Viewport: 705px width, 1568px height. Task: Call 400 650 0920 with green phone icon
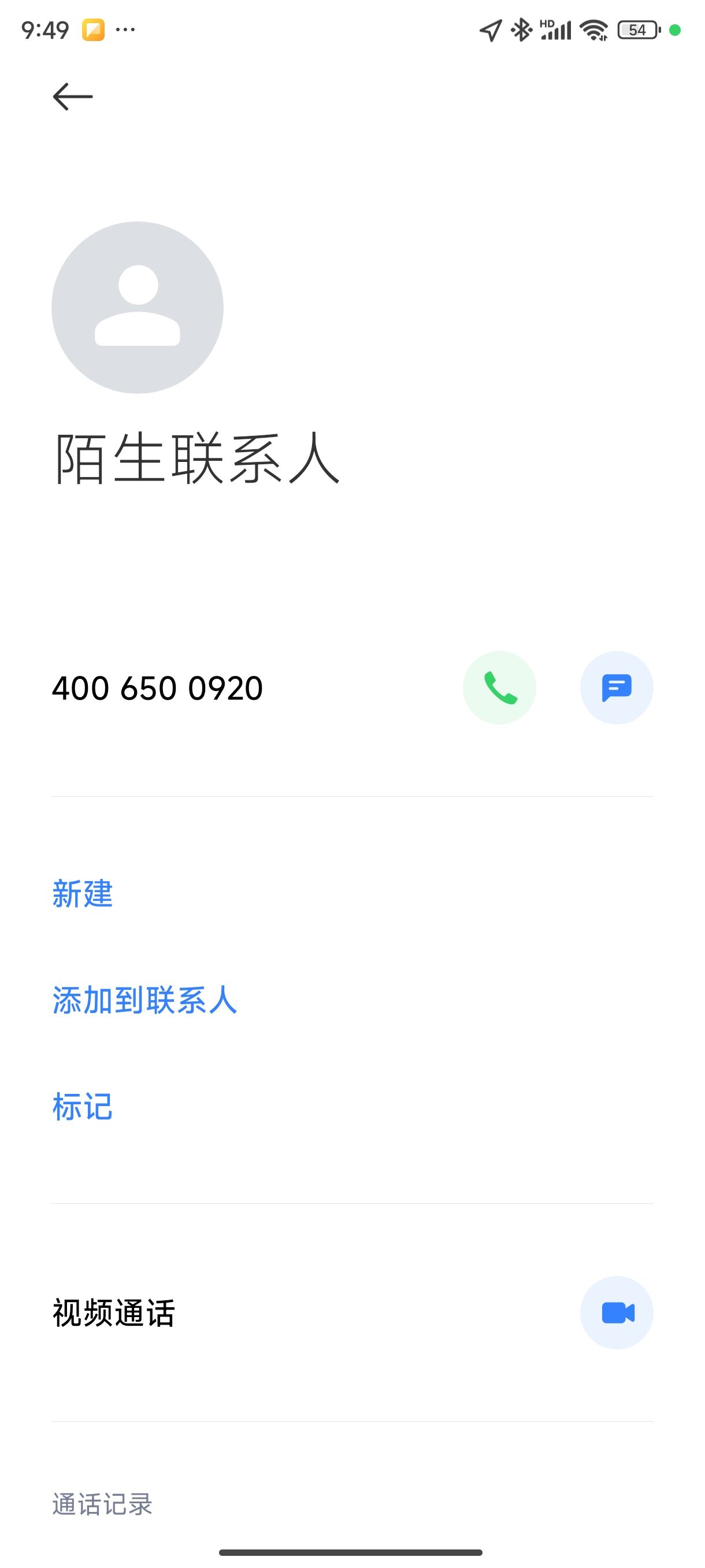499,688
